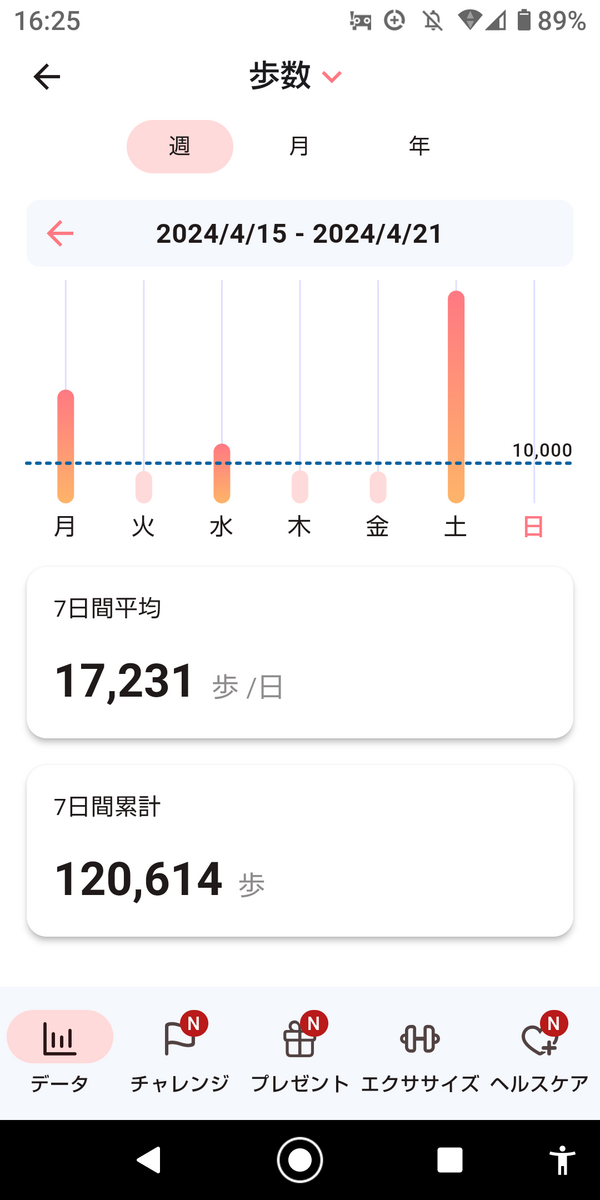Screen dimensions: 600x1200
Task: Switch to the 年 view tab
Action: click(x=419, y=146)
